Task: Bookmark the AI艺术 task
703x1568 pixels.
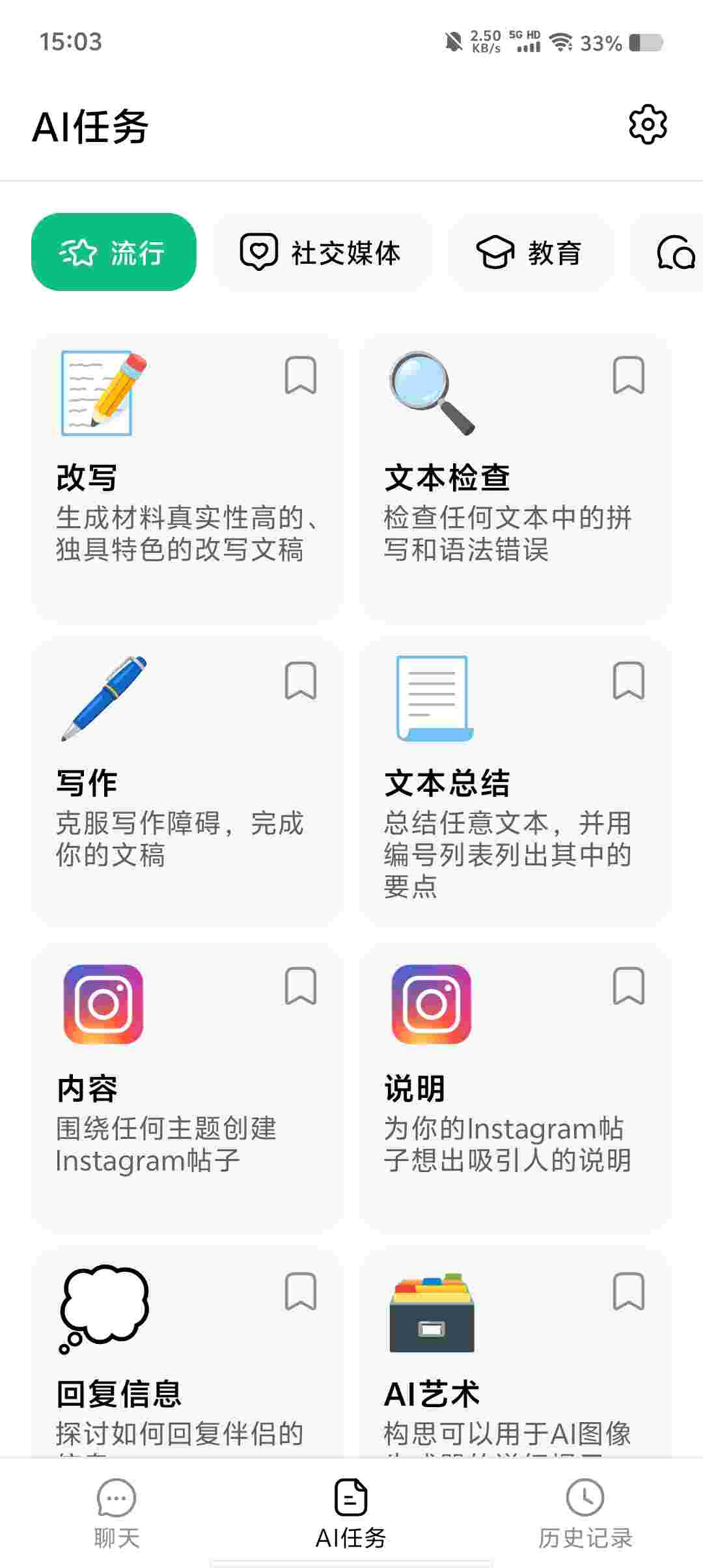Action: (629, 1291)
